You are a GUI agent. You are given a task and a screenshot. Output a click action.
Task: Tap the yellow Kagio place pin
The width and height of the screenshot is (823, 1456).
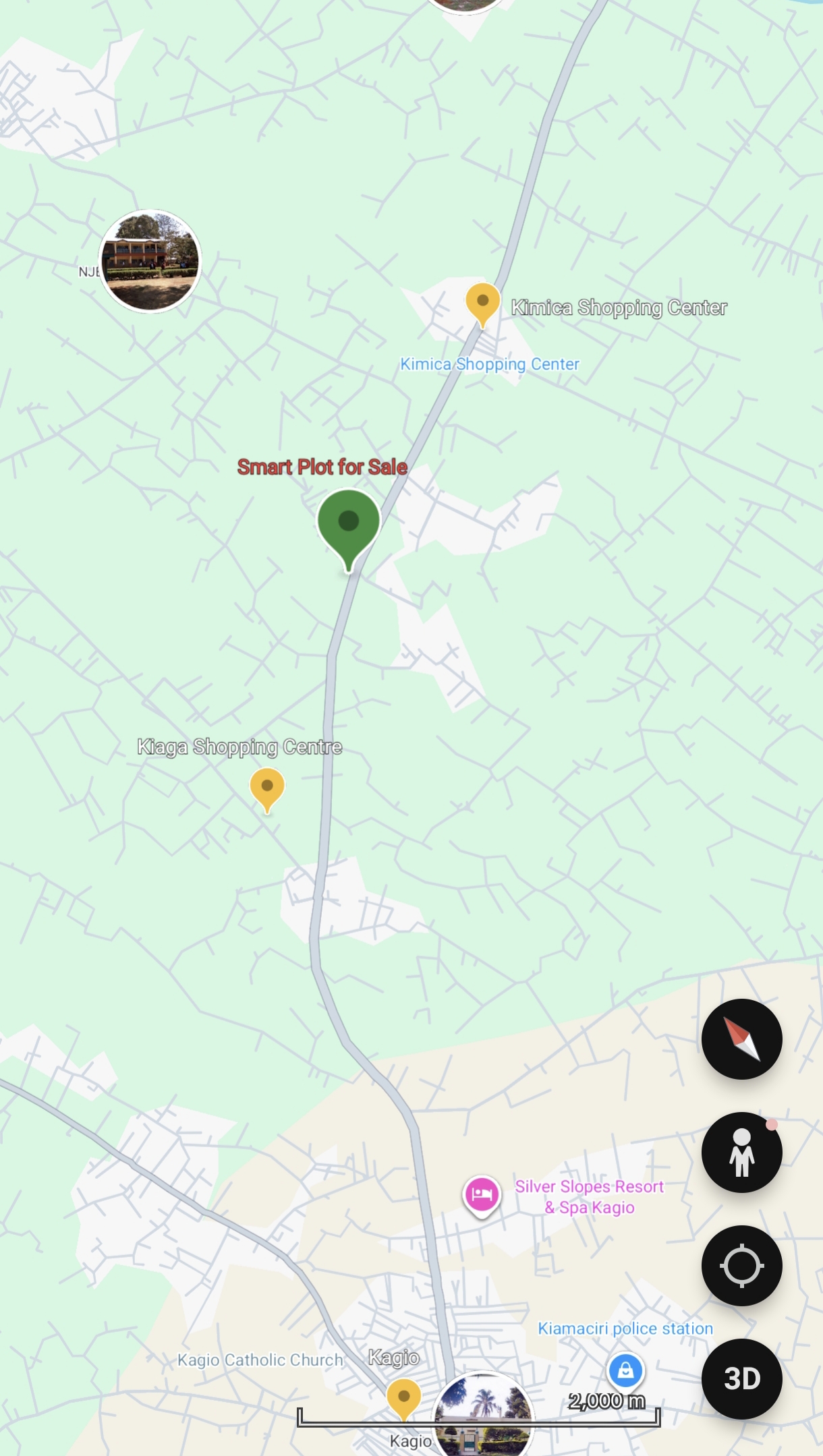pyautogui.click(x=403, y=1397)
